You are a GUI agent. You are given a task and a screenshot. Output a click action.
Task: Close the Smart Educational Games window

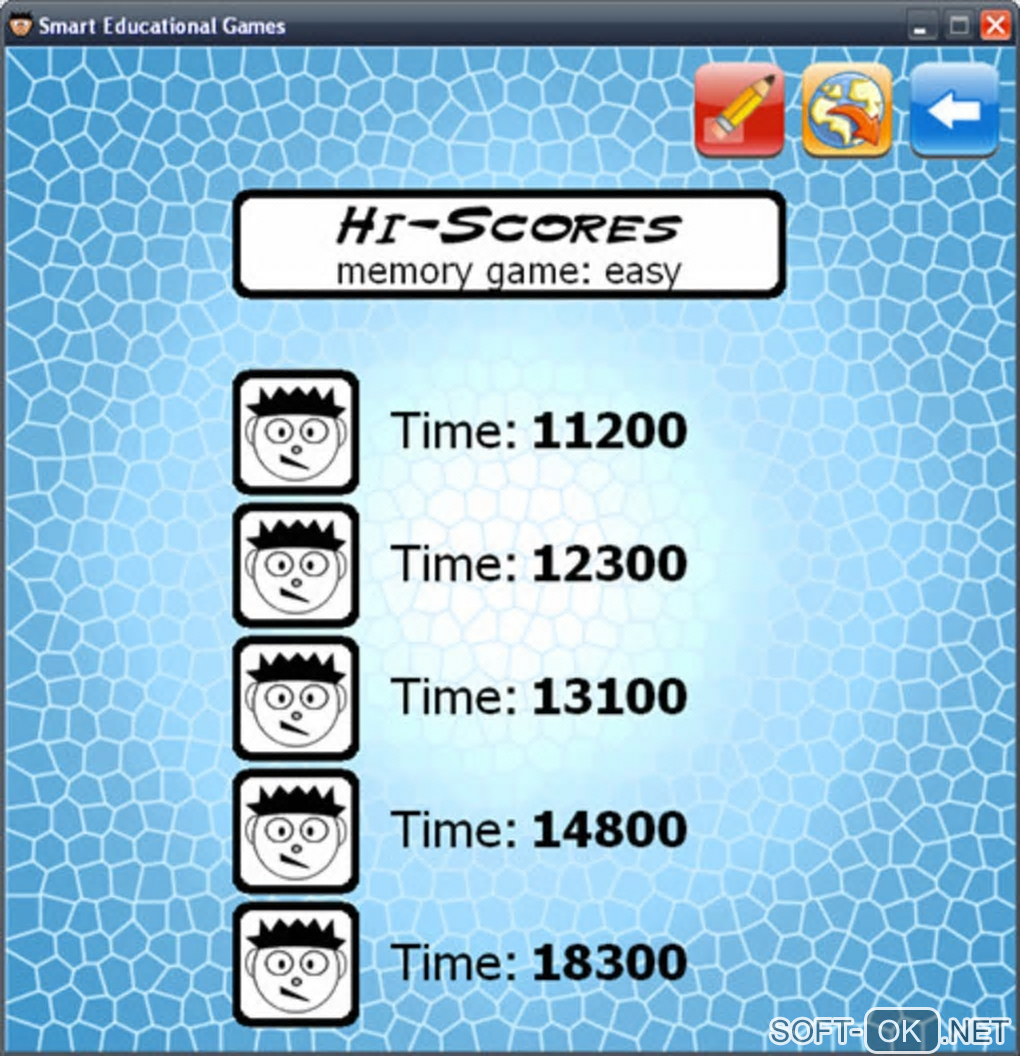point(994,25)
